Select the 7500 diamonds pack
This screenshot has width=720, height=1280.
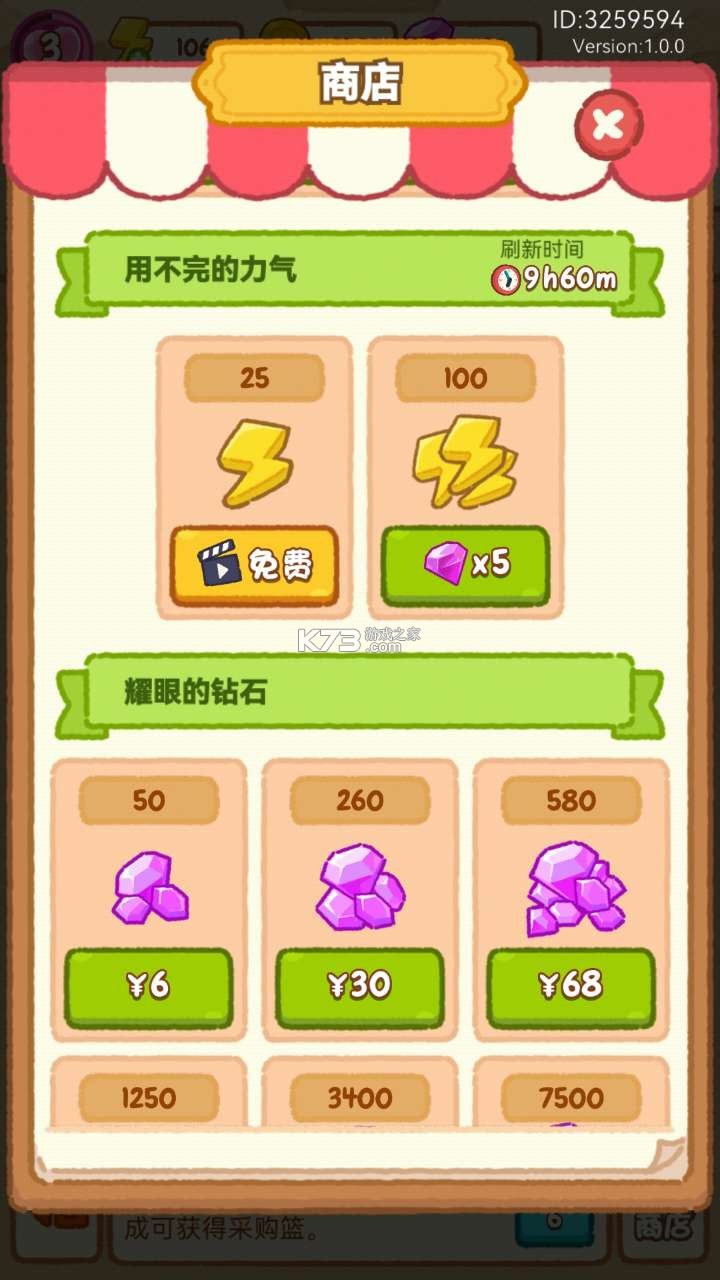point(571,1098)
